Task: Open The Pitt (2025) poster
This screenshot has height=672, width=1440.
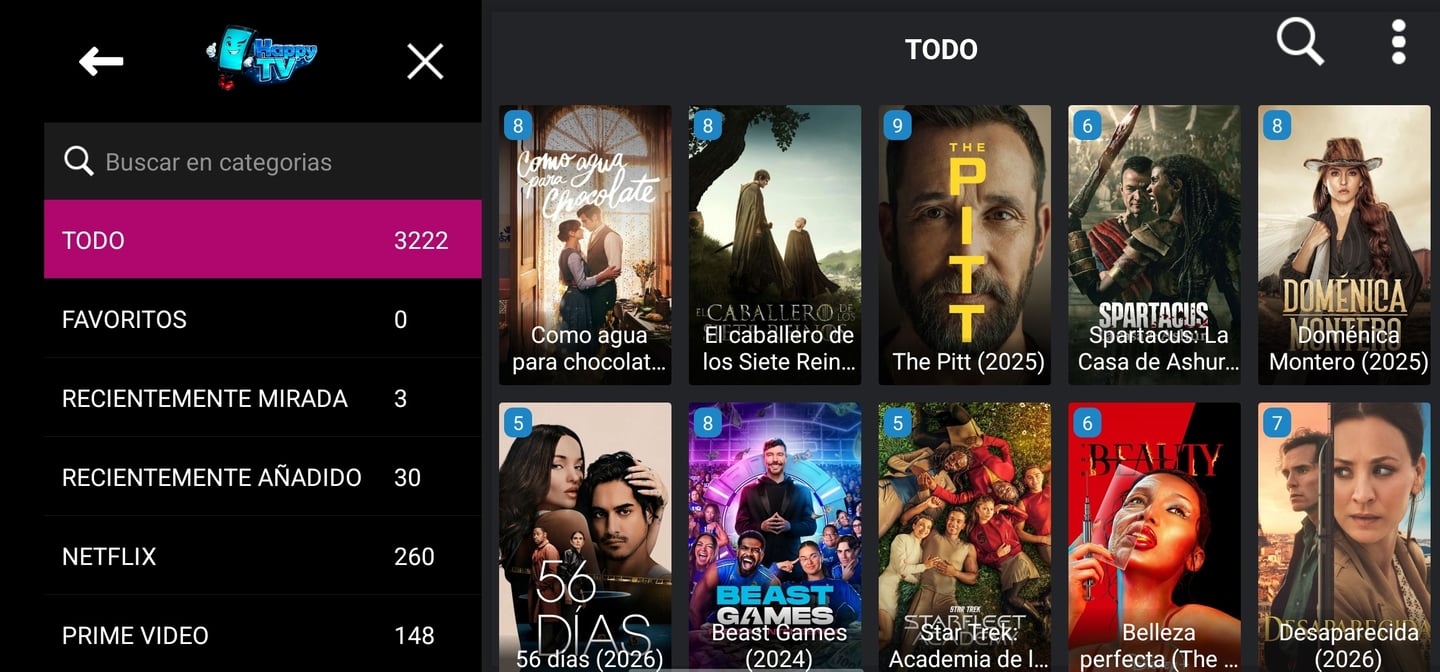Action: 965,245
